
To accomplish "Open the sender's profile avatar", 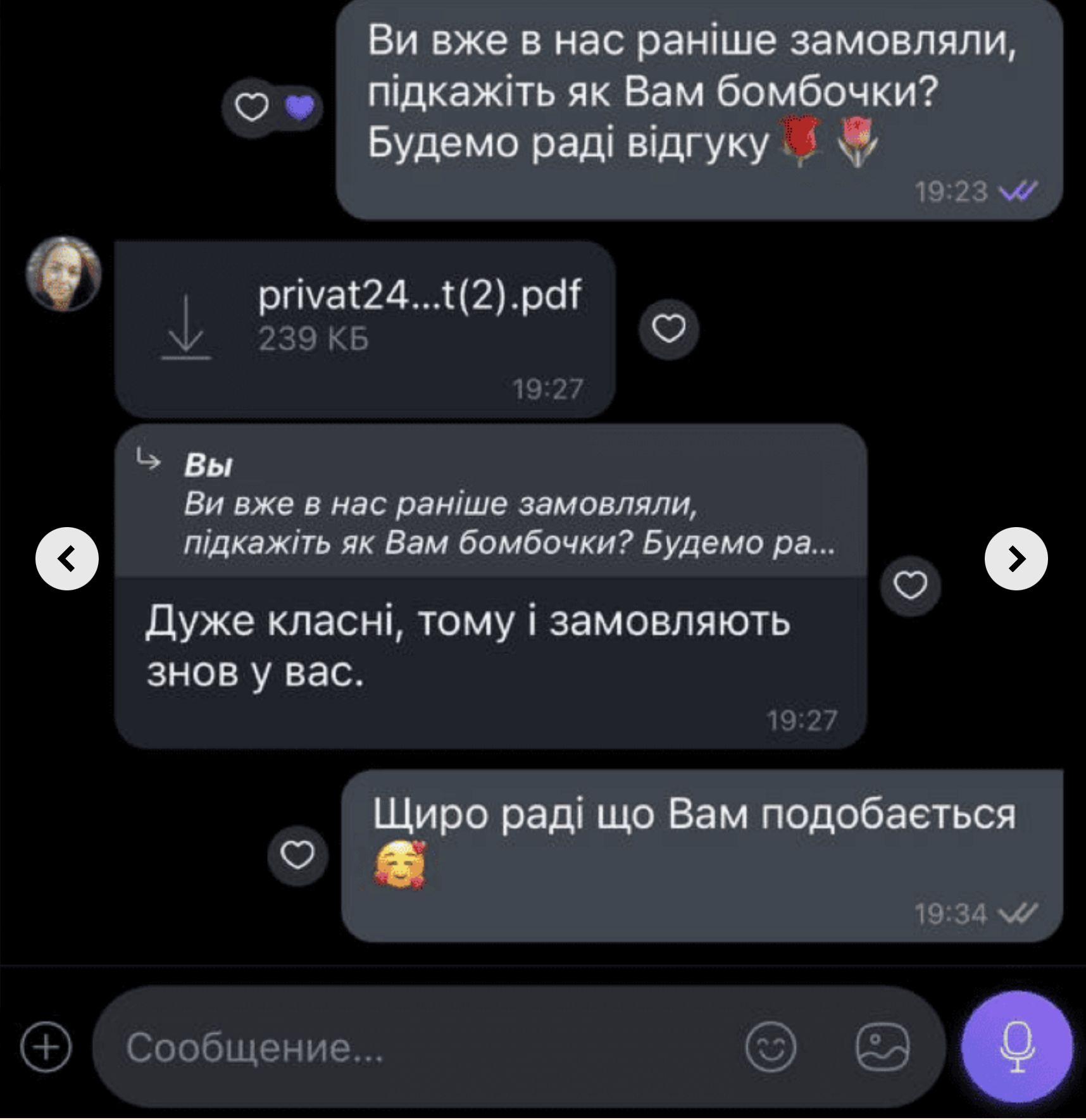I will pyautogui.click(x=64, y=274).
